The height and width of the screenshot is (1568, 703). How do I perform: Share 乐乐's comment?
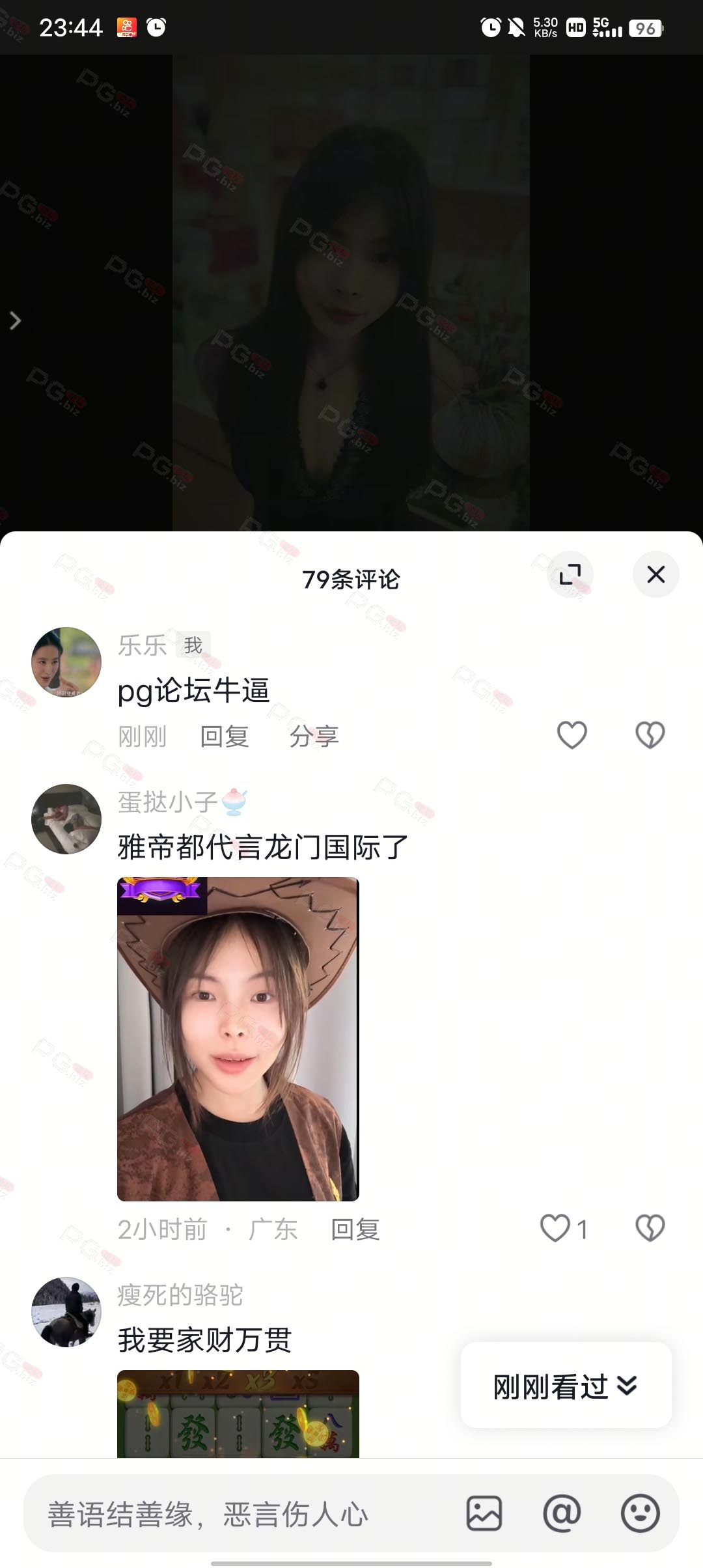(314, 736)
